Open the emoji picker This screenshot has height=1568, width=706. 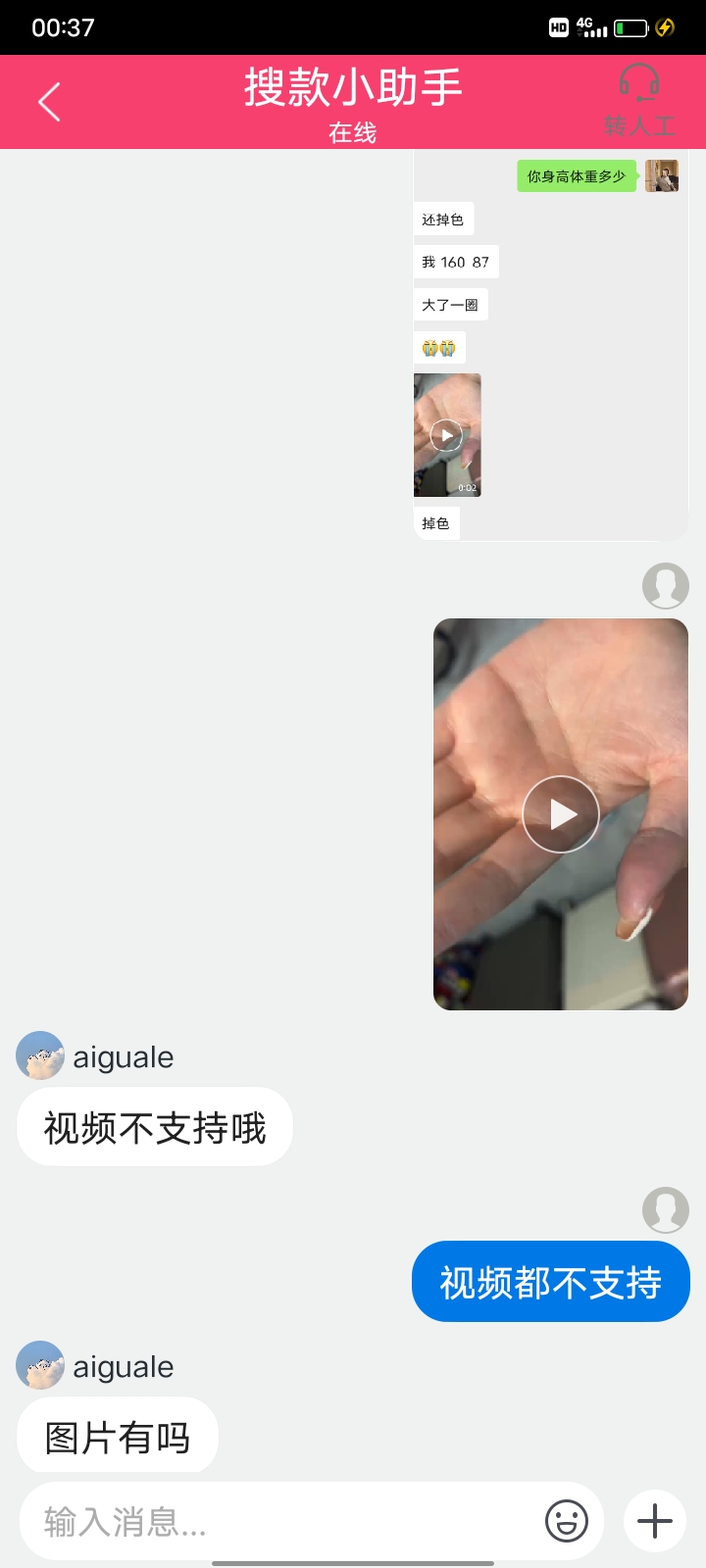click(567, 1521)
